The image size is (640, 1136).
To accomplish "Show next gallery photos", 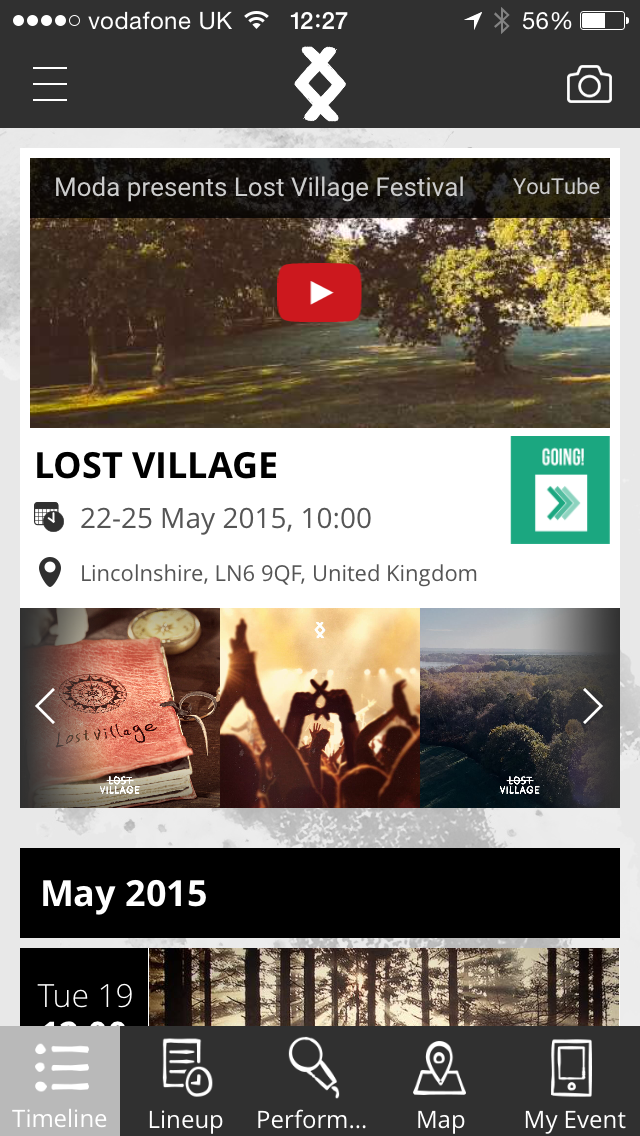I will pos(593,706).
